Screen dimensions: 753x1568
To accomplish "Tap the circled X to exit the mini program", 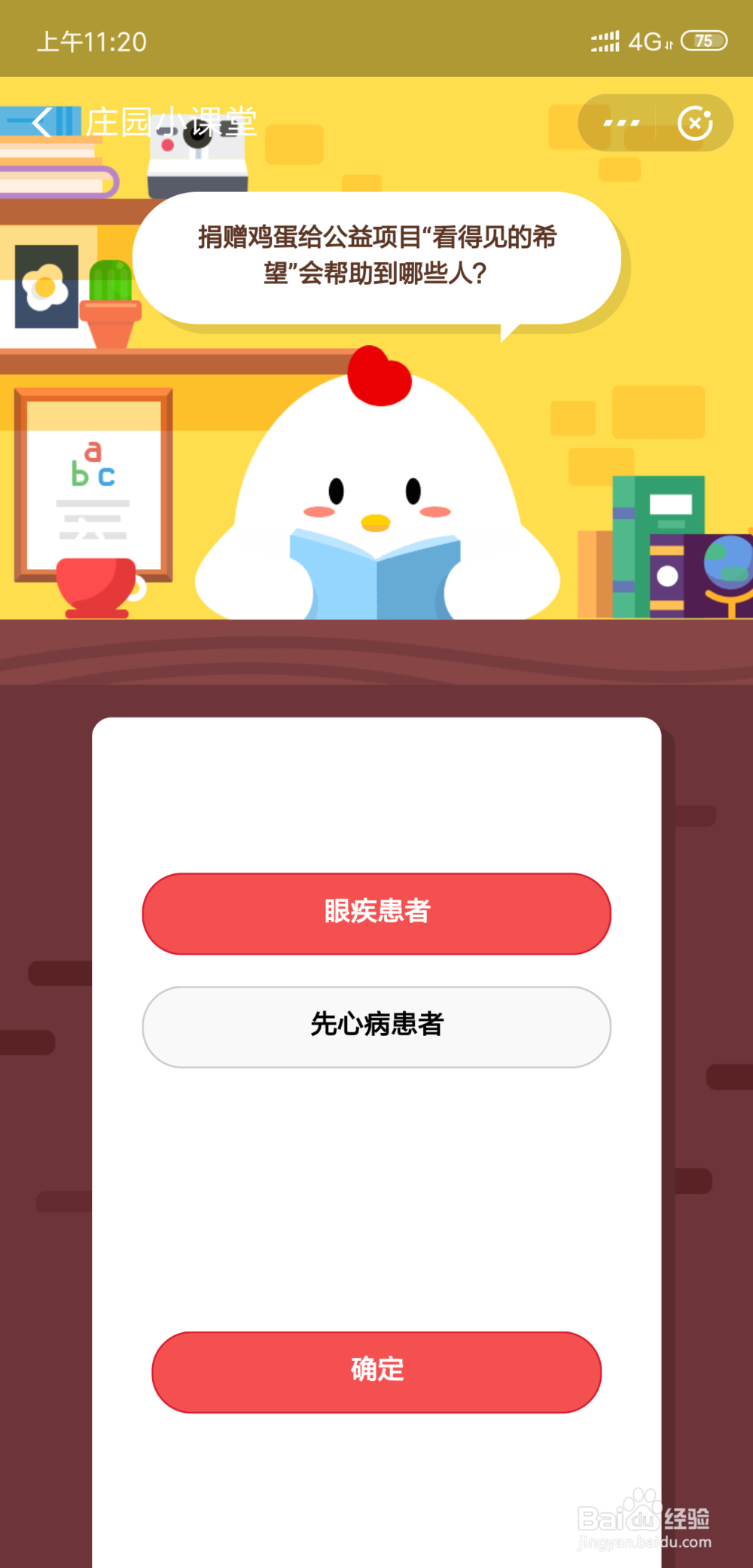I will point(694,124).
